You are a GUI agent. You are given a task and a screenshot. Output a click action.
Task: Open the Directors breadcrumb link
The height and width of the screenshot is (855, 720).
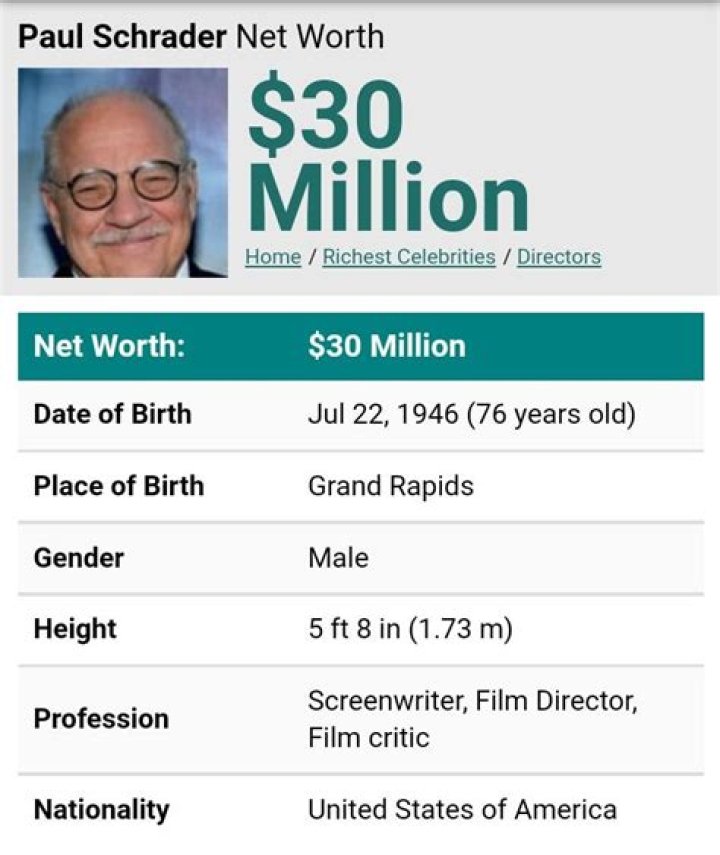click(x=559, y=257)
